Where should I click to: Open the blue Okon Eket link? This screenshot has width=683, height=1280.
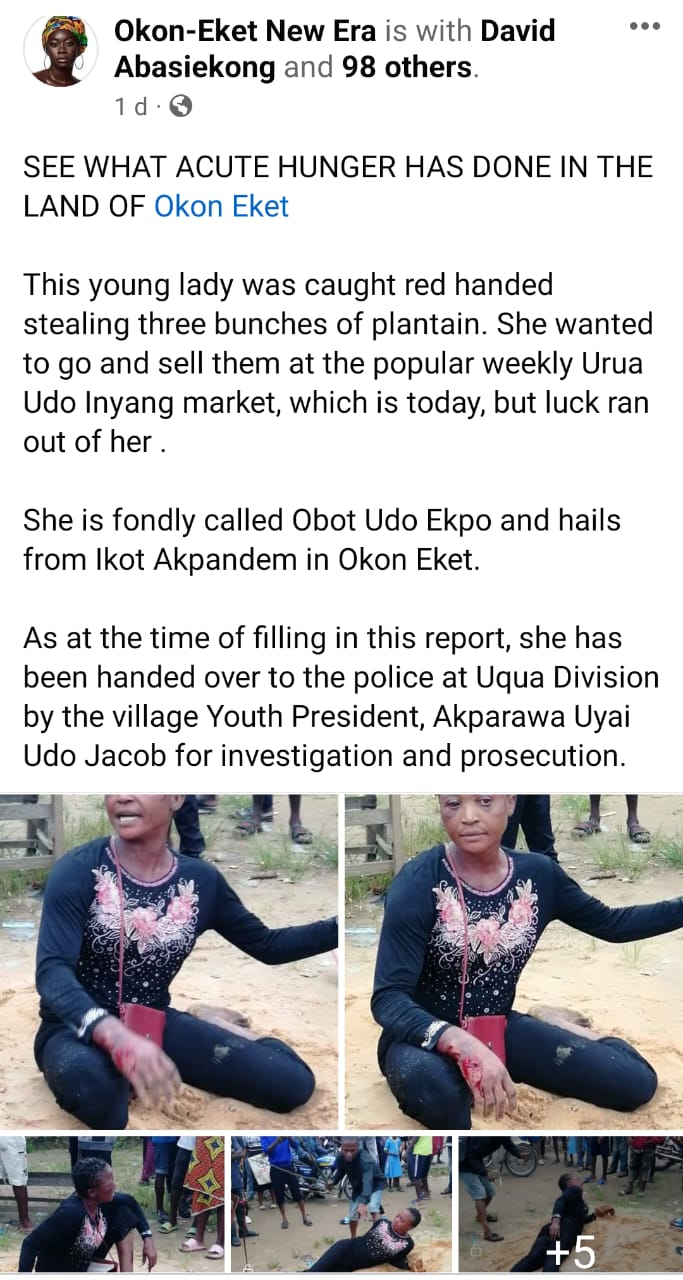pyautogui.click(x=221, y=207)
